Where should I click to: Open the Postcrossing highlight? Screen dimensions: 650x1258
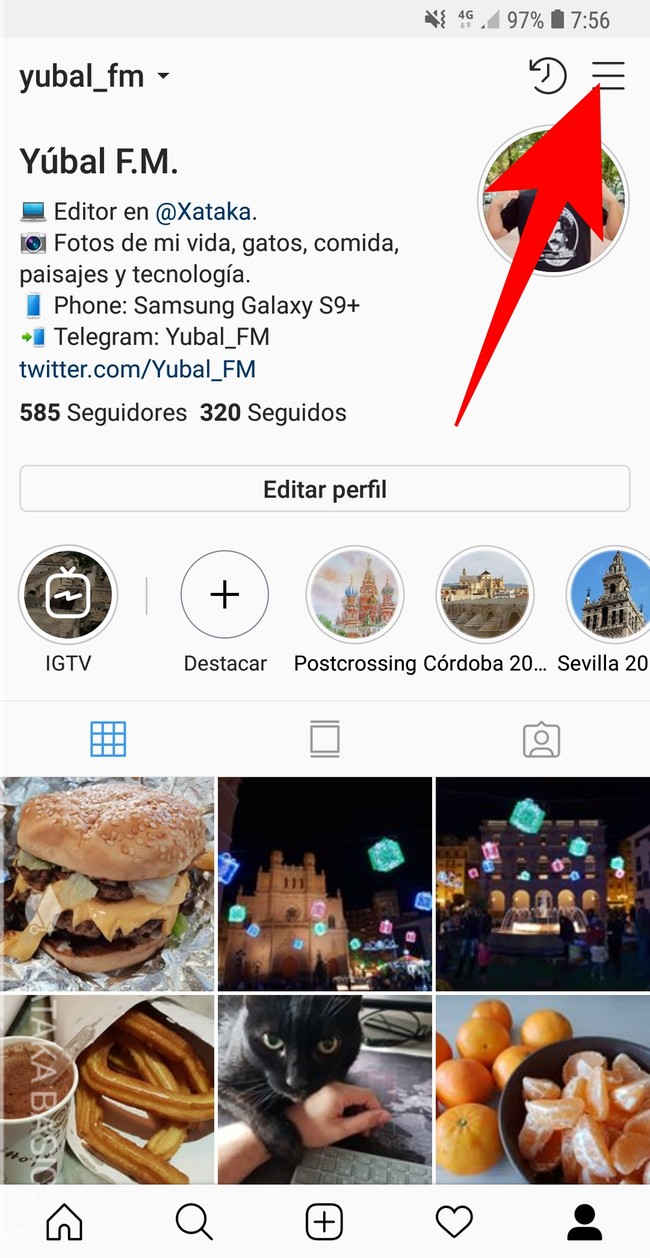click(355, 595)
